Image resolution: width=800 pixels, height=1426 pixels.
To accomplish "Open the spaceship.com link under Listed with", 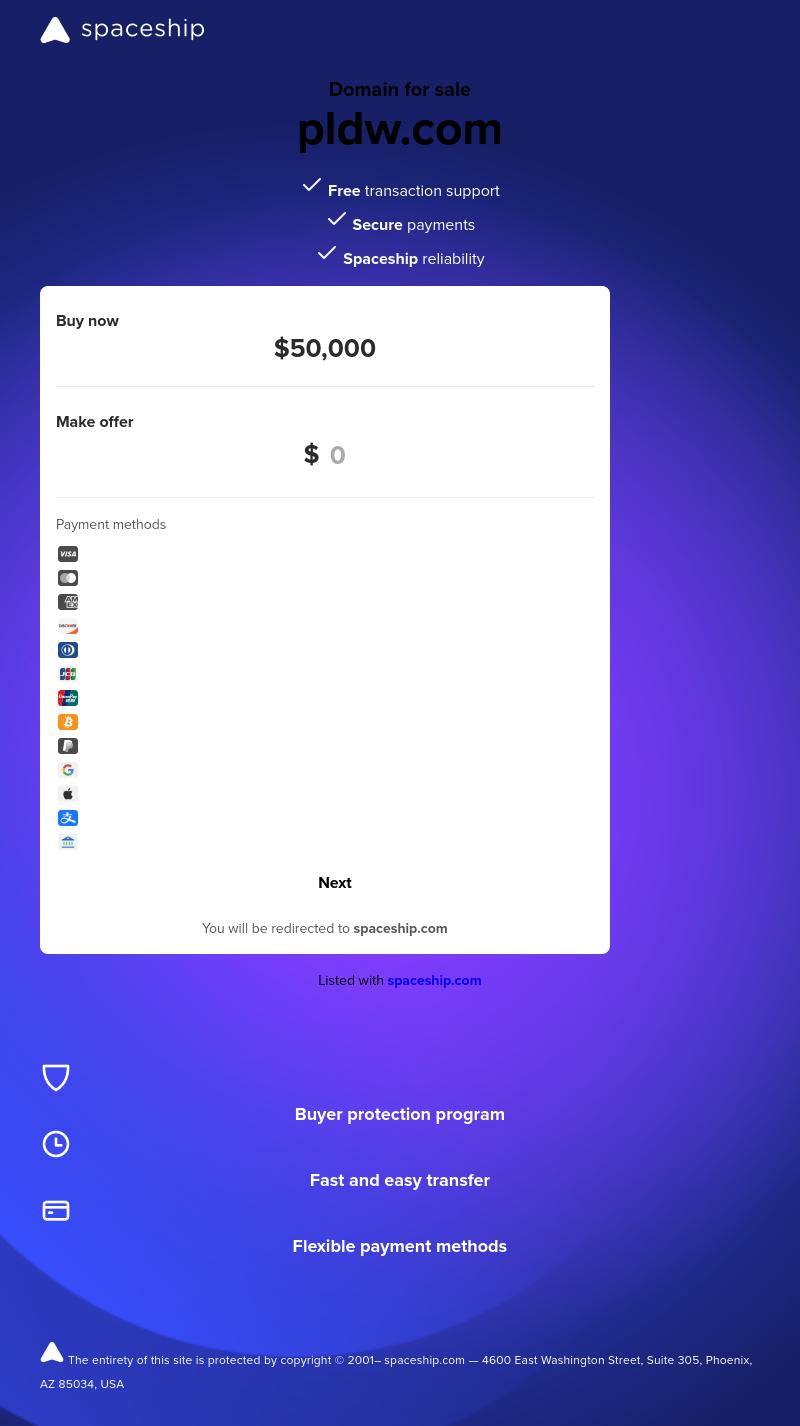I will [x=434, y=981].
